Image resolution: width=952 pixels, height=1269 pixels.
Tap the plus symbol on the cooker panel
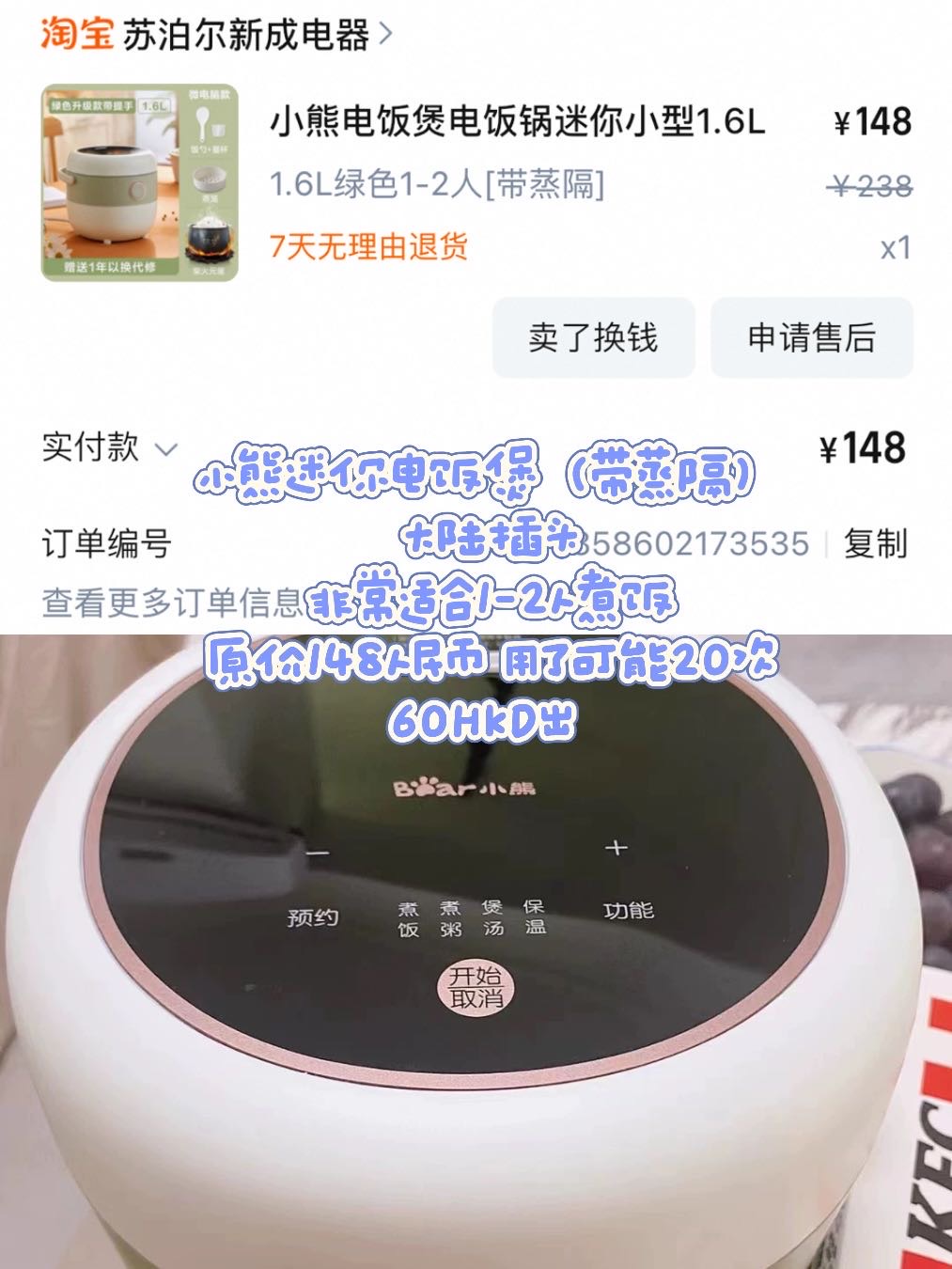point(616,847)
